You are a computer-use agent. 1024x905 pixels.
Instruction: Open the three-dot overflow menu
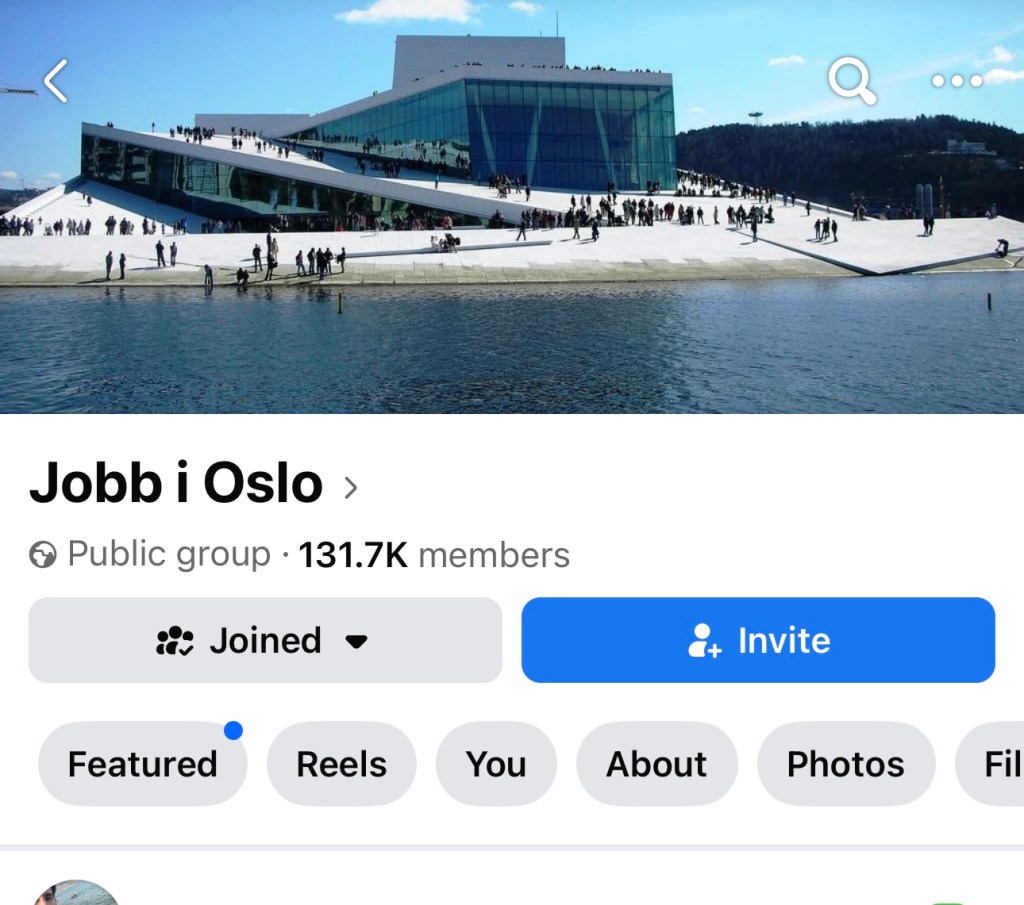957,80
